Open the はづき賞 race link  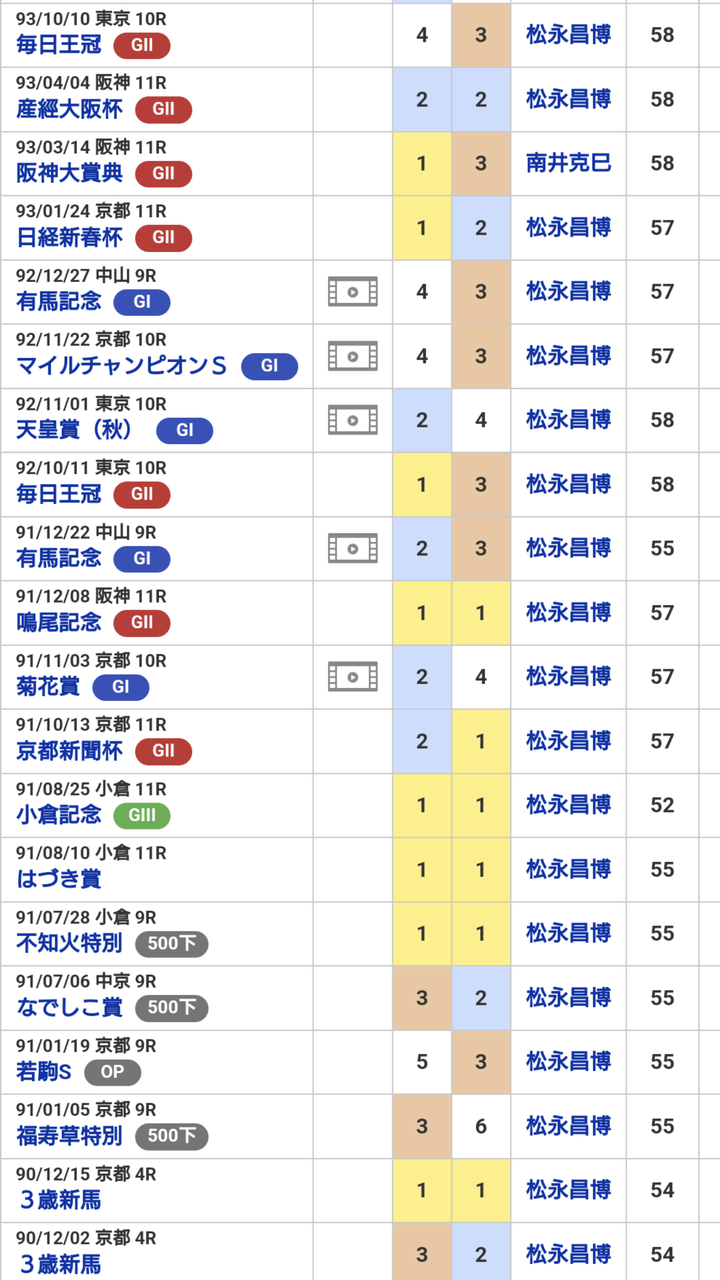pyautogui.click(x=59, y=879)
